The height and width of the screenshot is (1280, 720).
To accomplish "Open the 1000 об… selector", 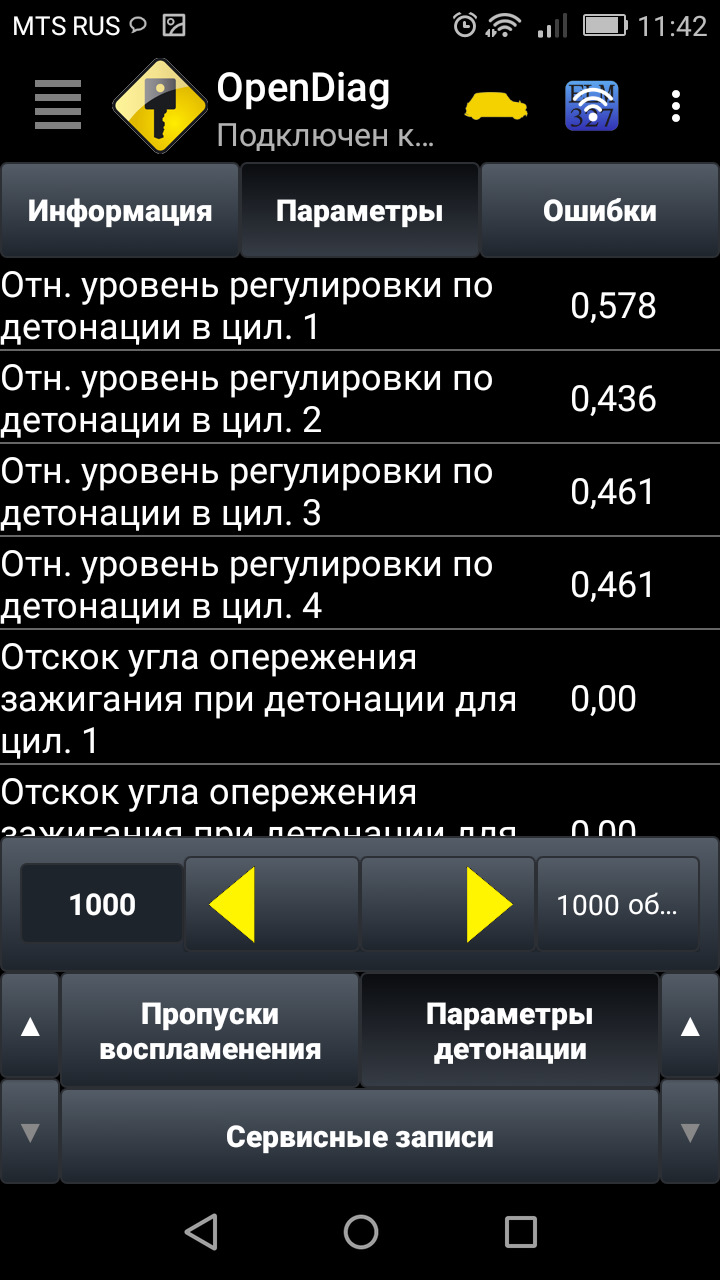I will coord(618,904).
